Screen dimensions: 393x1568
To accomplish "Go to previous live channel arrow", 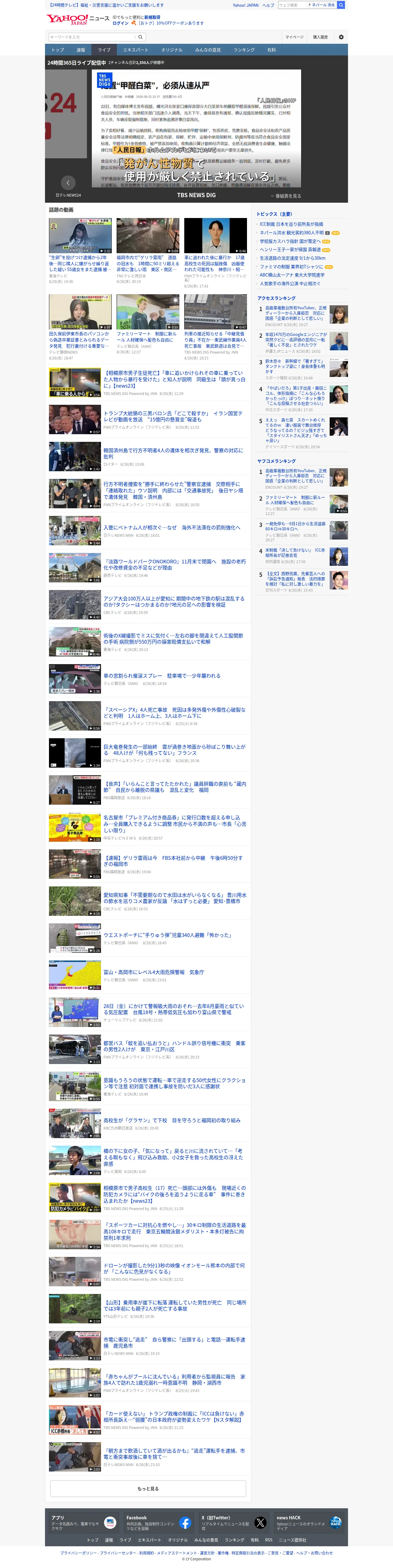I will click(68, 182).
